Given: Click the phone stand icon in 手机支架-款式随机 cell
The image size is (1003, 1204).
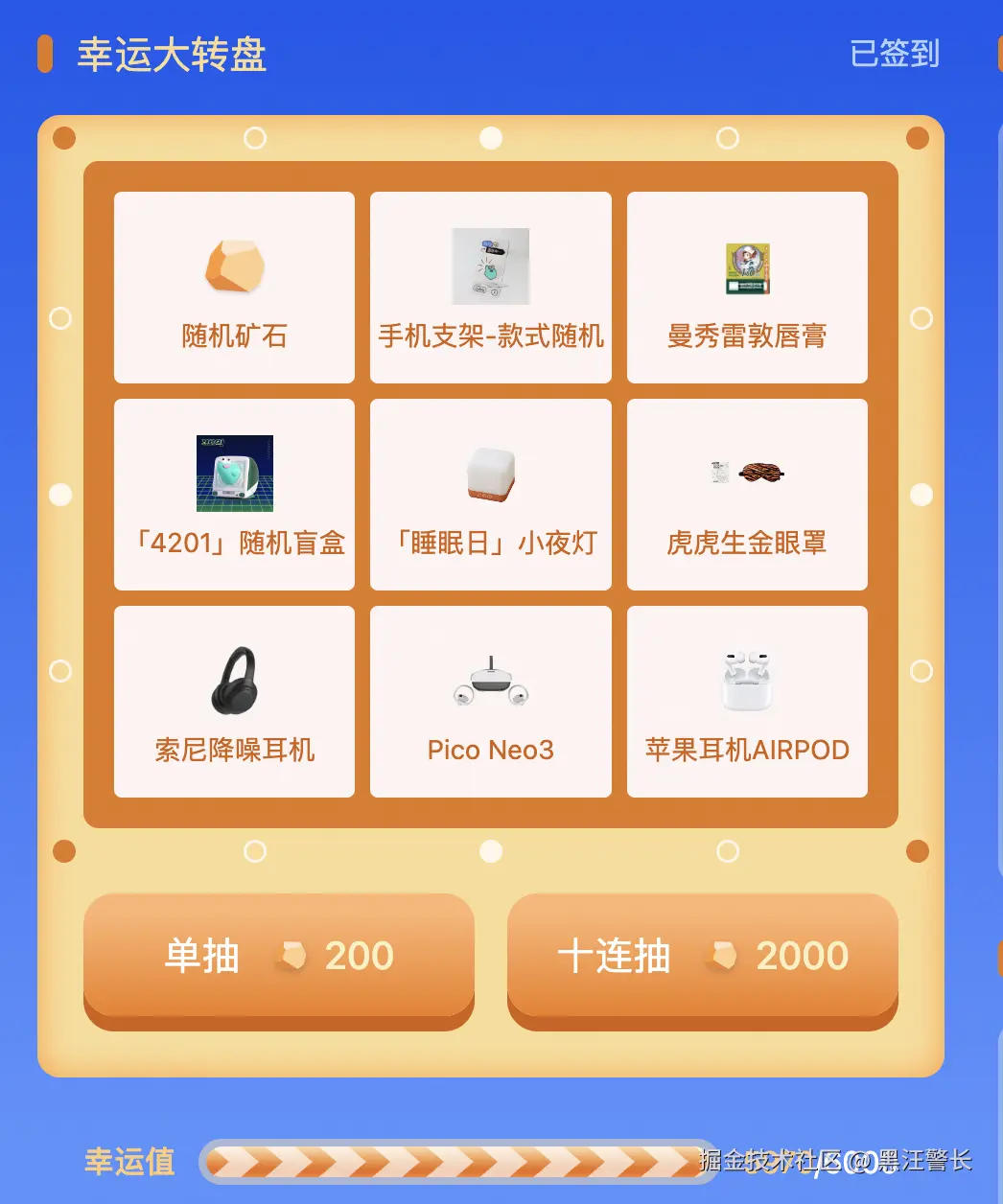Looking at the screenshot, I should pyautogui.click(x=490, y=266).
